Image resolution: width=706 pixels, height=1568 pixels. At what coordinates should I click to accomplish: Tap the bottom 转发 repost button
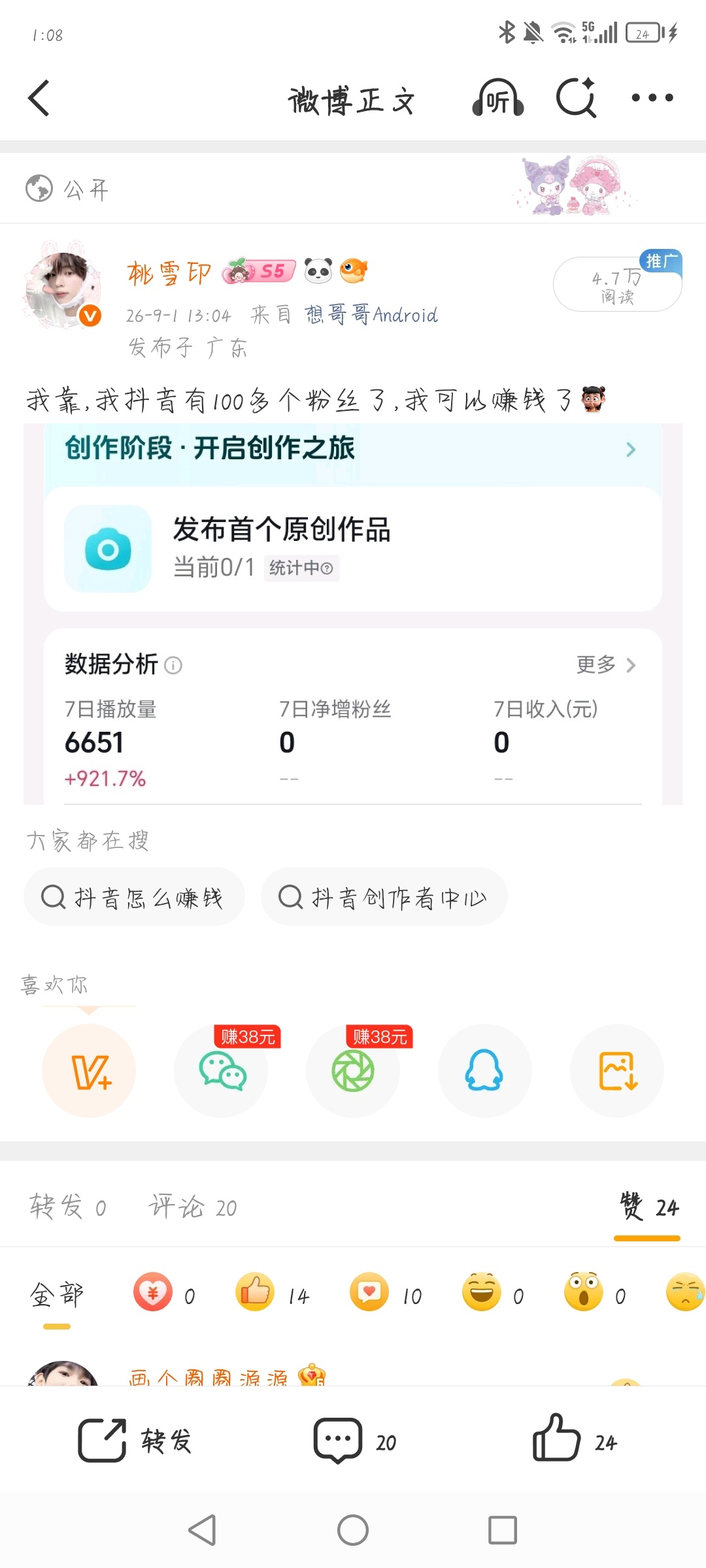pos(135,1441)
